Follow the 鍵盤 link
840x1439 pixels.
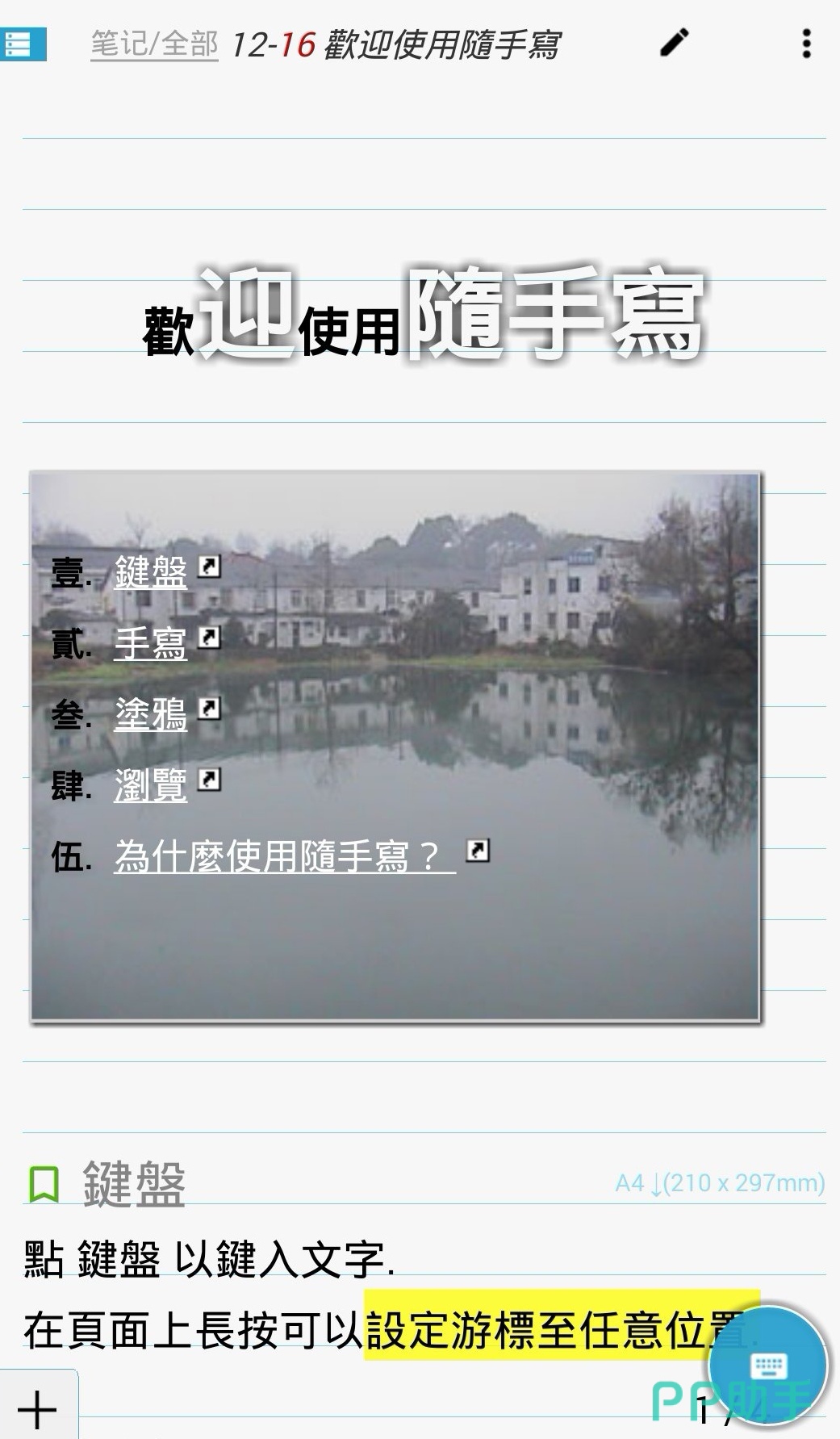pyautogui.click(x=151, y=572)
